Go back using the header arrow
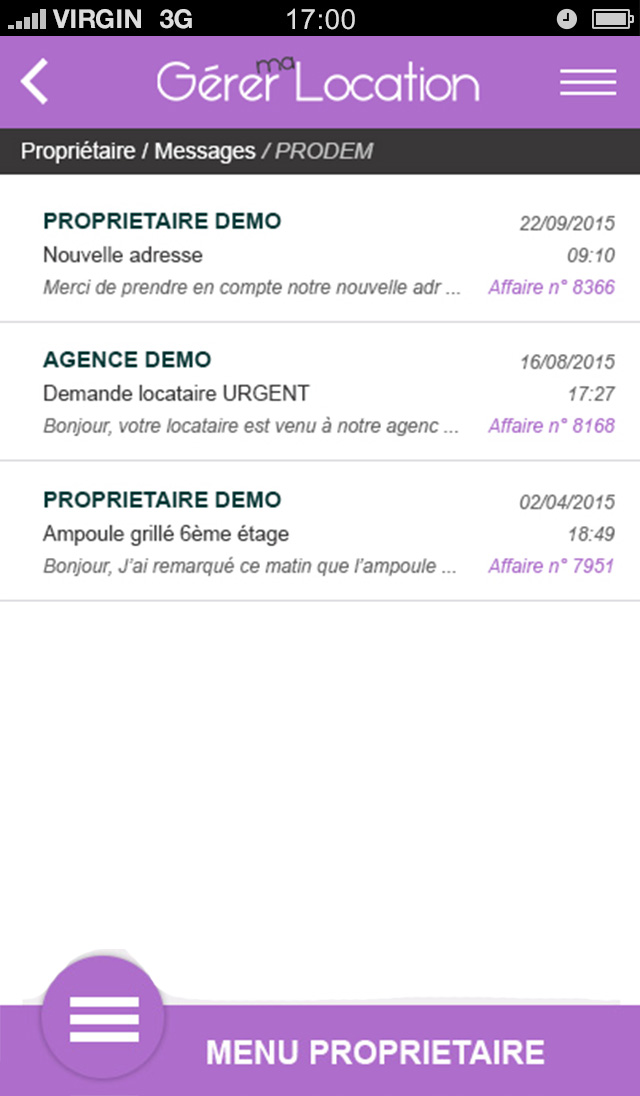The width and height of the screenshot is (640, 1096). 34,82
